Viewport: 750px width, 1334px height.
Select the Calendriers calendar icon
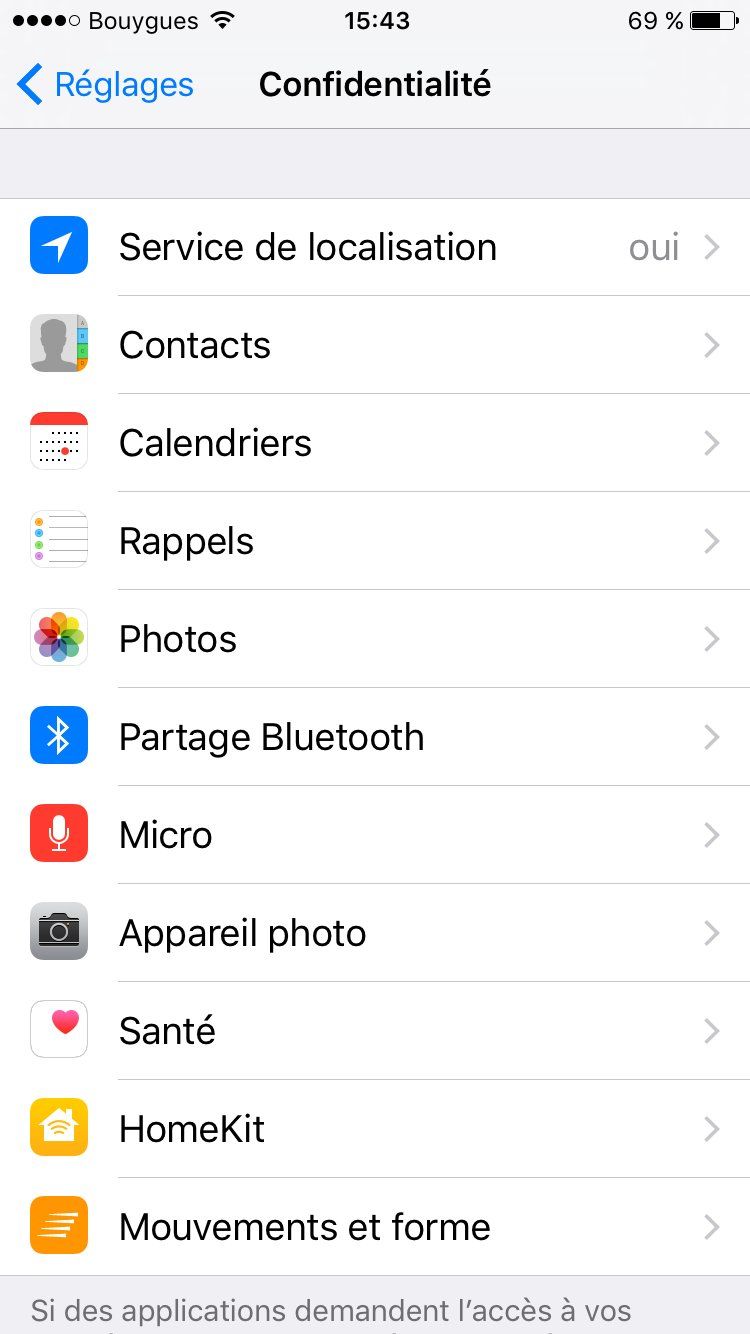coord(58,442)
